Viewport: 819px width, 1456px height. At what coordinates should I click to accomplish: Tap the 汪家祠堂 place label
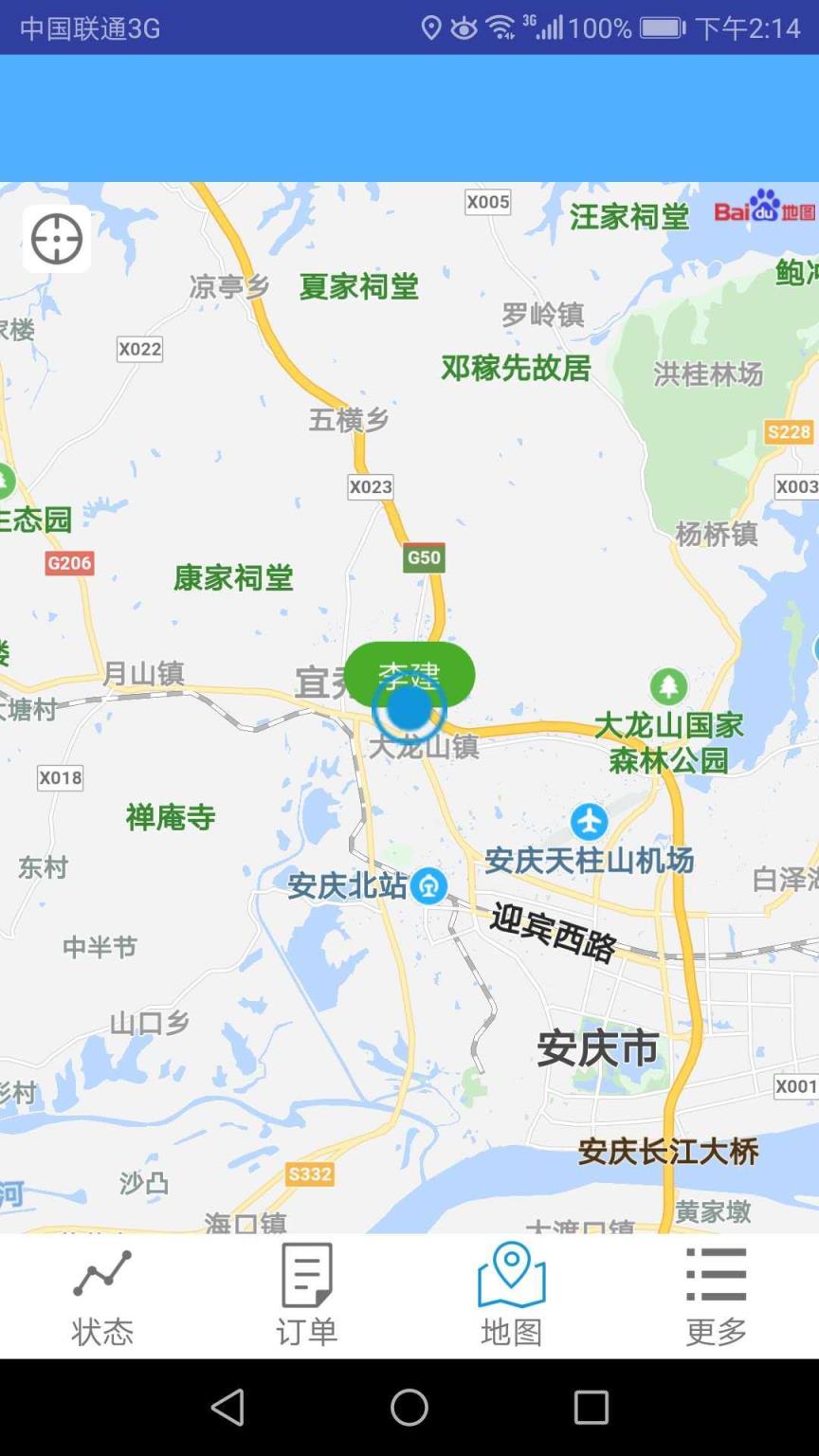coord(627,217)
